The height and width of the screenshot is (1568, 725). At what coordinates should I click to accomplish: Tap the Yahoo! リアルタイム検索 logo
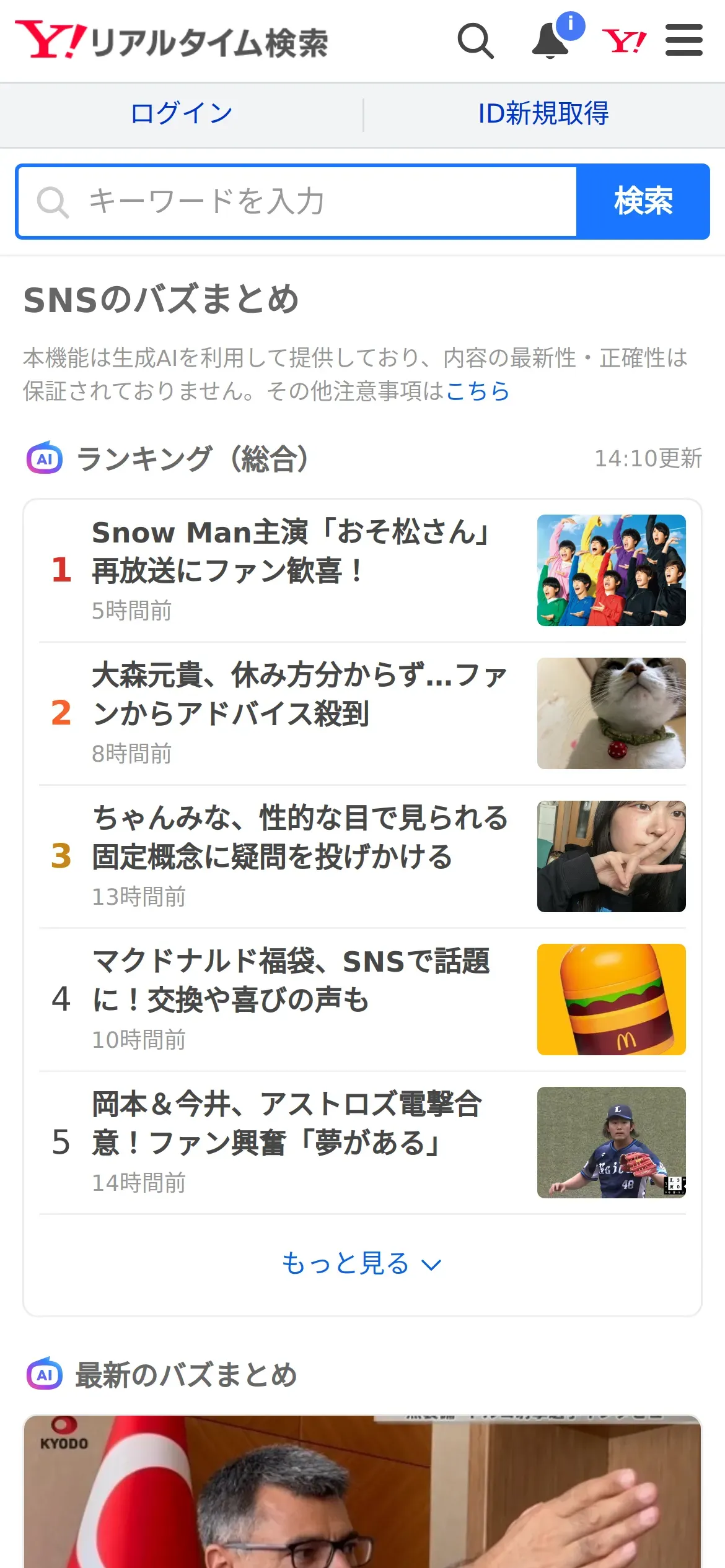(172, 41)
